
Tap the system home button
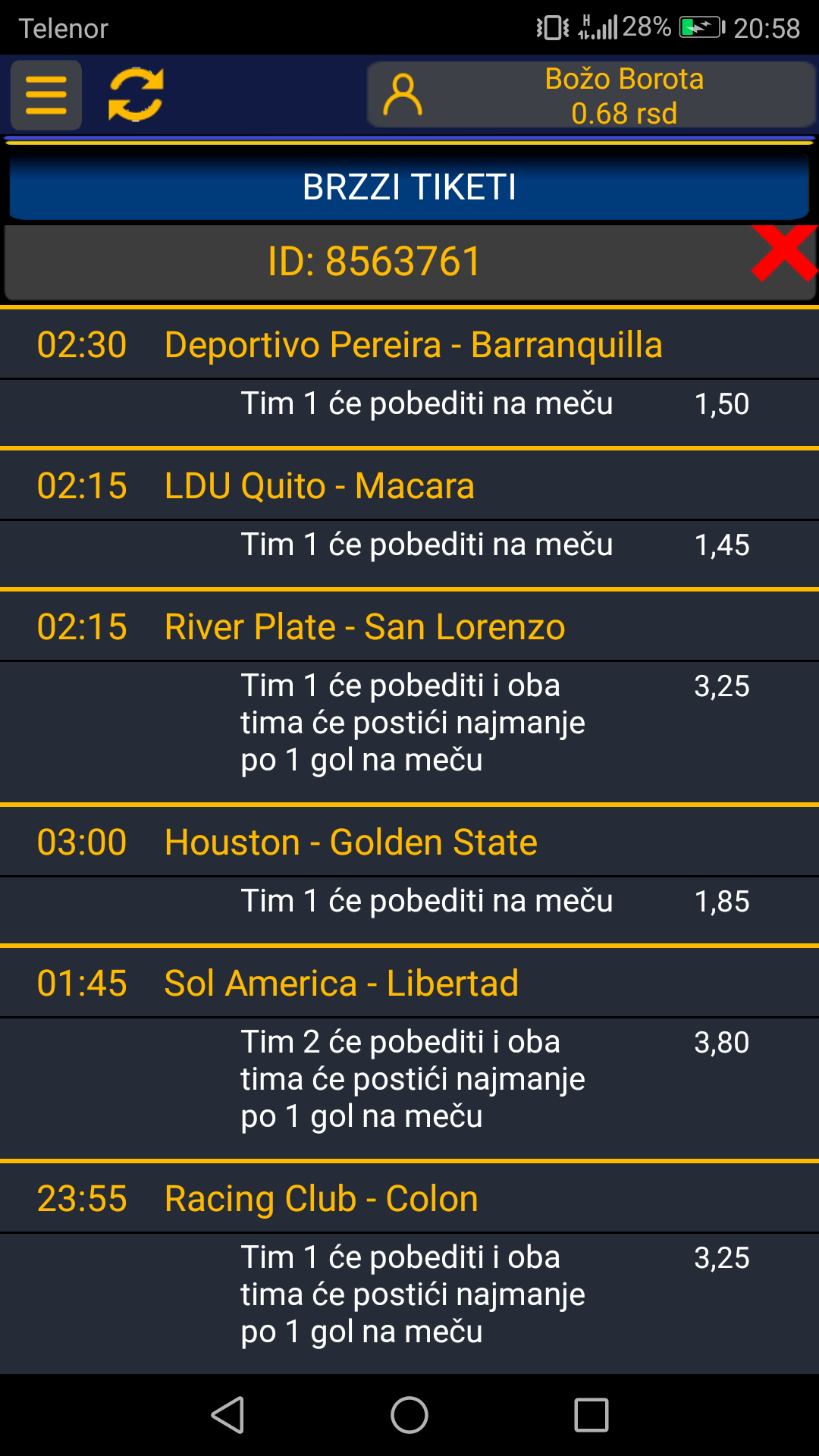[409, 1415]
